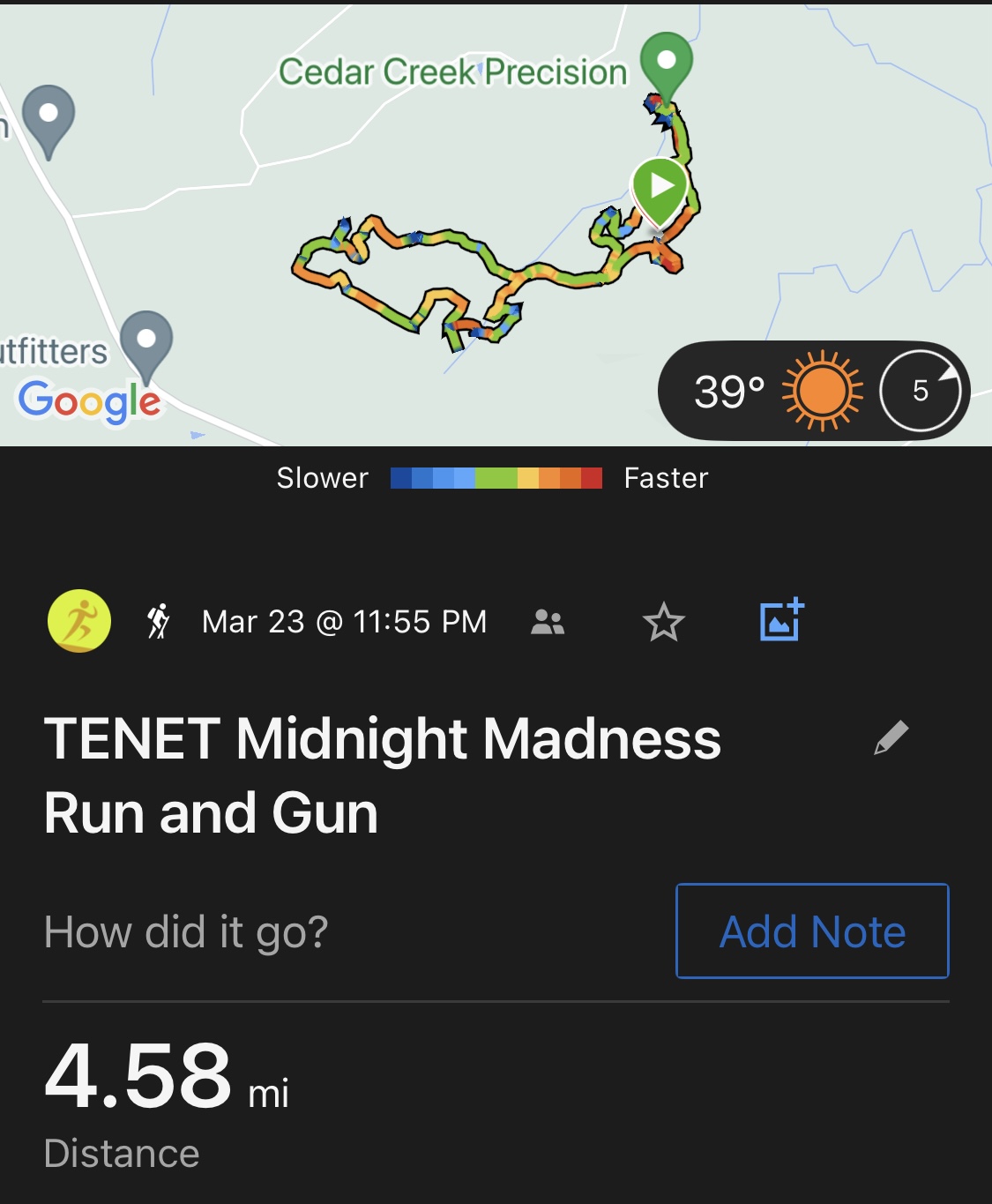This screenshot has height=1204, width=992.
Task: Open the activity privacy people icon
Action: click(548, 622)
